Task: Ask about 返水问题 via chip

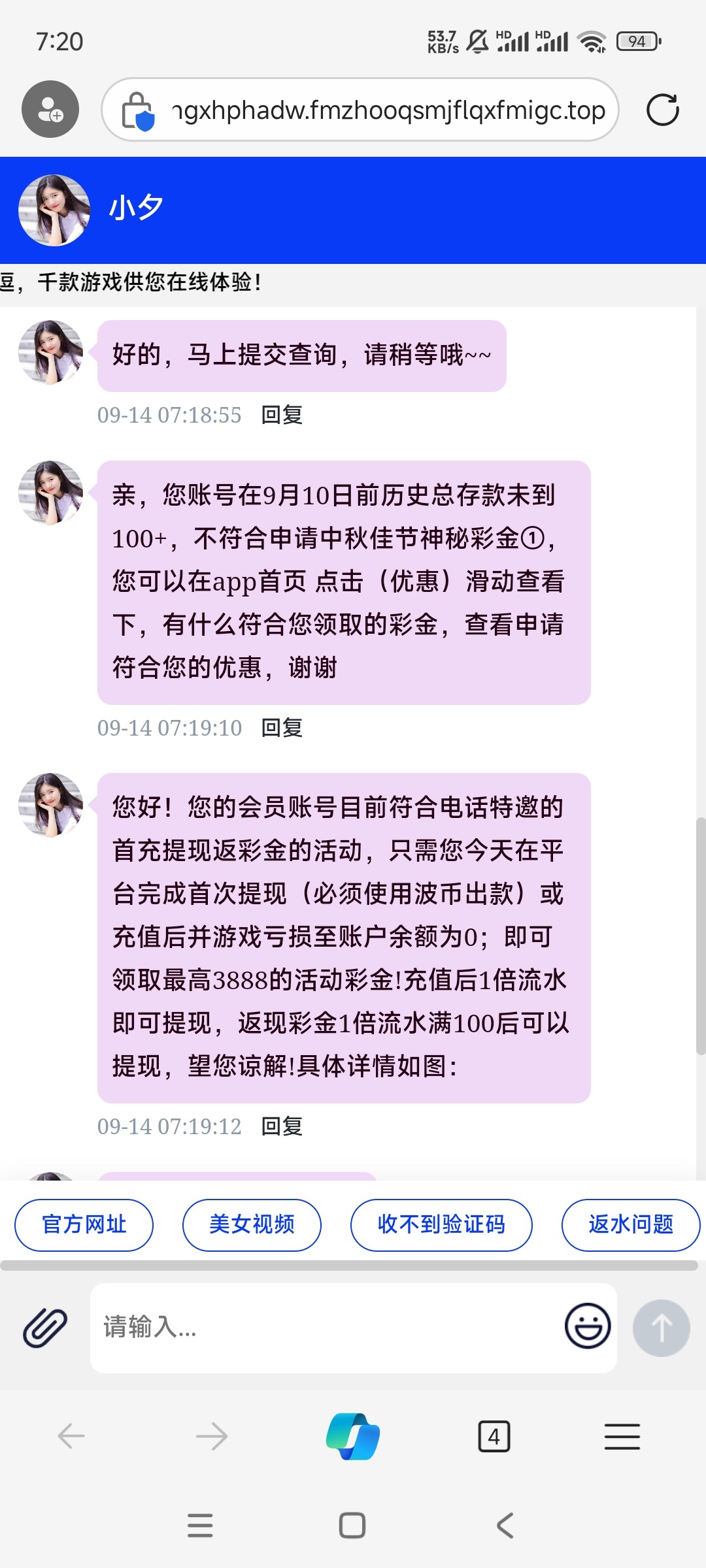Action: (x=630, y=1224)
